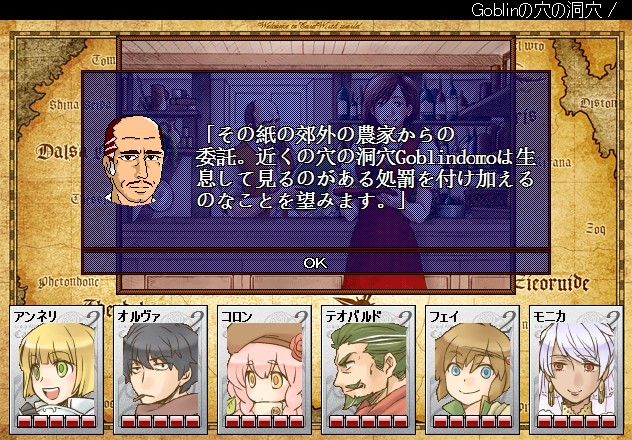Confirm the dialog with OK

pyautogui.click(x=315, y=263)
